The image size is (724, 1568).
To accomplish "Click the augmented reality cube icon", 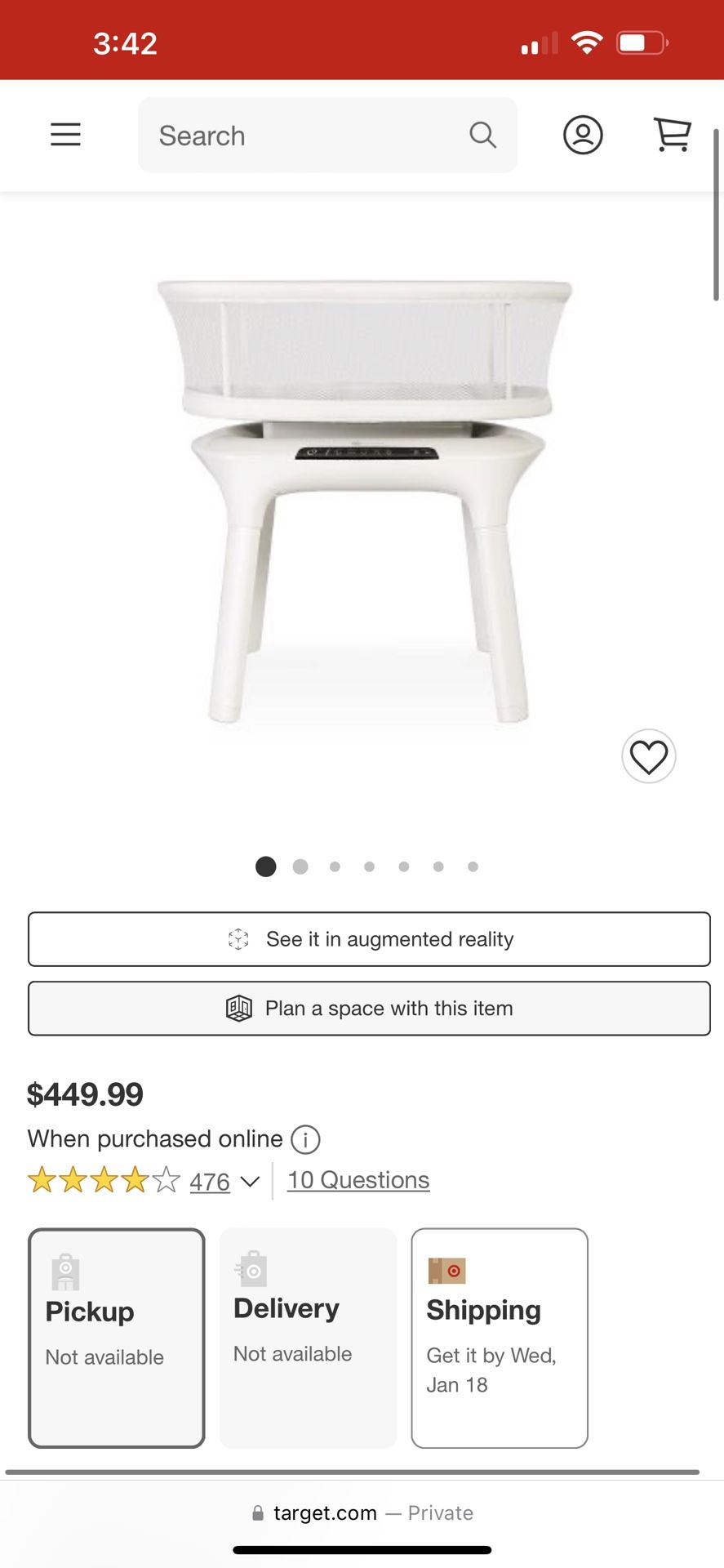I will coord(238,939).
